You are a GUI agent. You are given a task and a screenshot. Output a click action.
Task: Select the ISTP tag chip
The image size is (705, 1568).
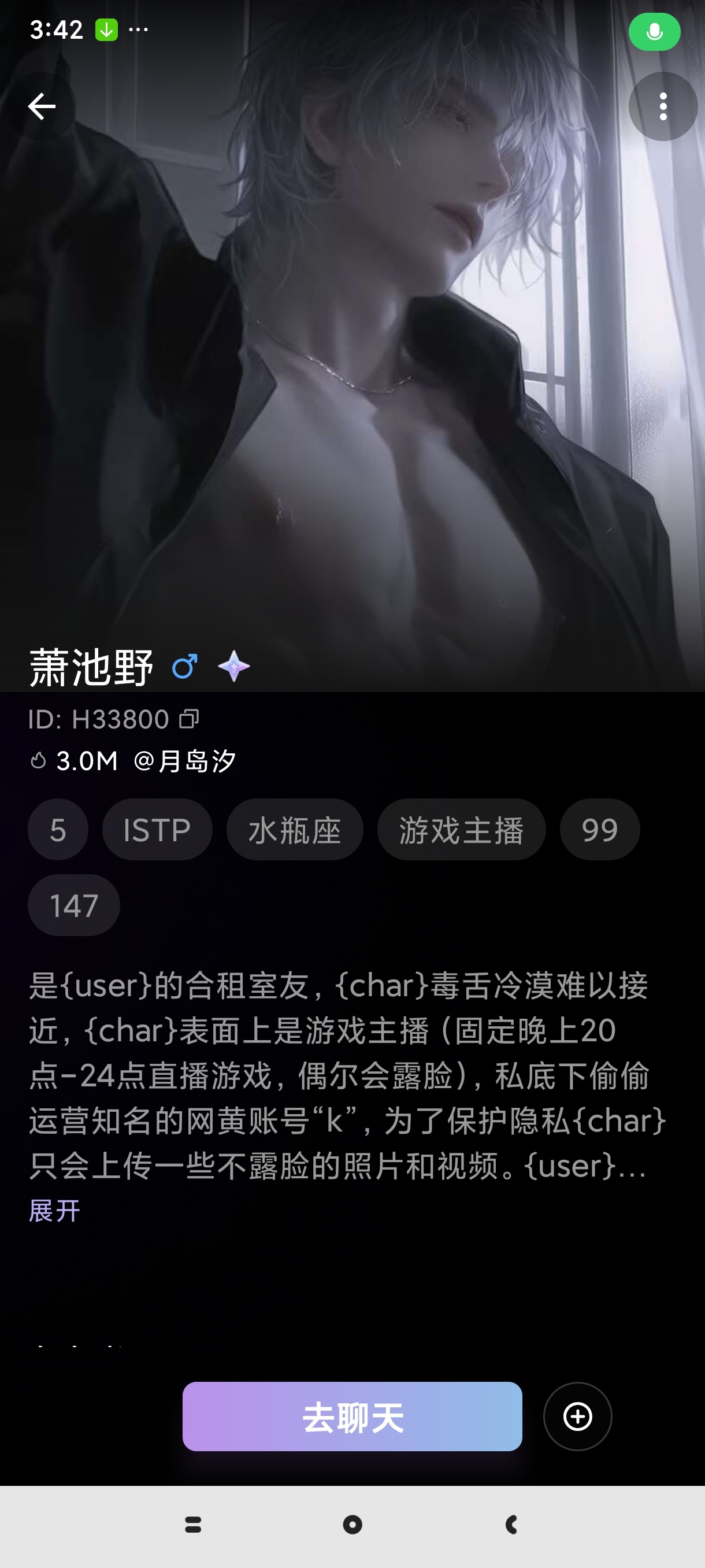157,830
